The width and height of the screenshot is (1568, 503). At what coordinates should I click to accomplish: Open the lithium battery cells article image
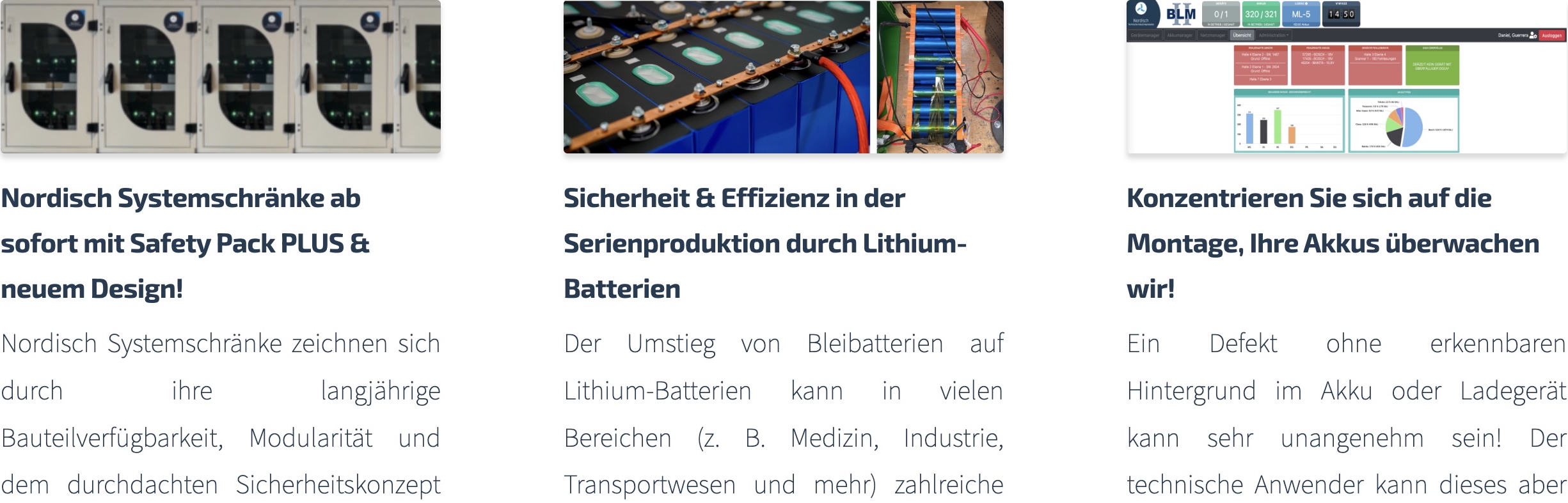pyautogui.click(x=783, y=77)
